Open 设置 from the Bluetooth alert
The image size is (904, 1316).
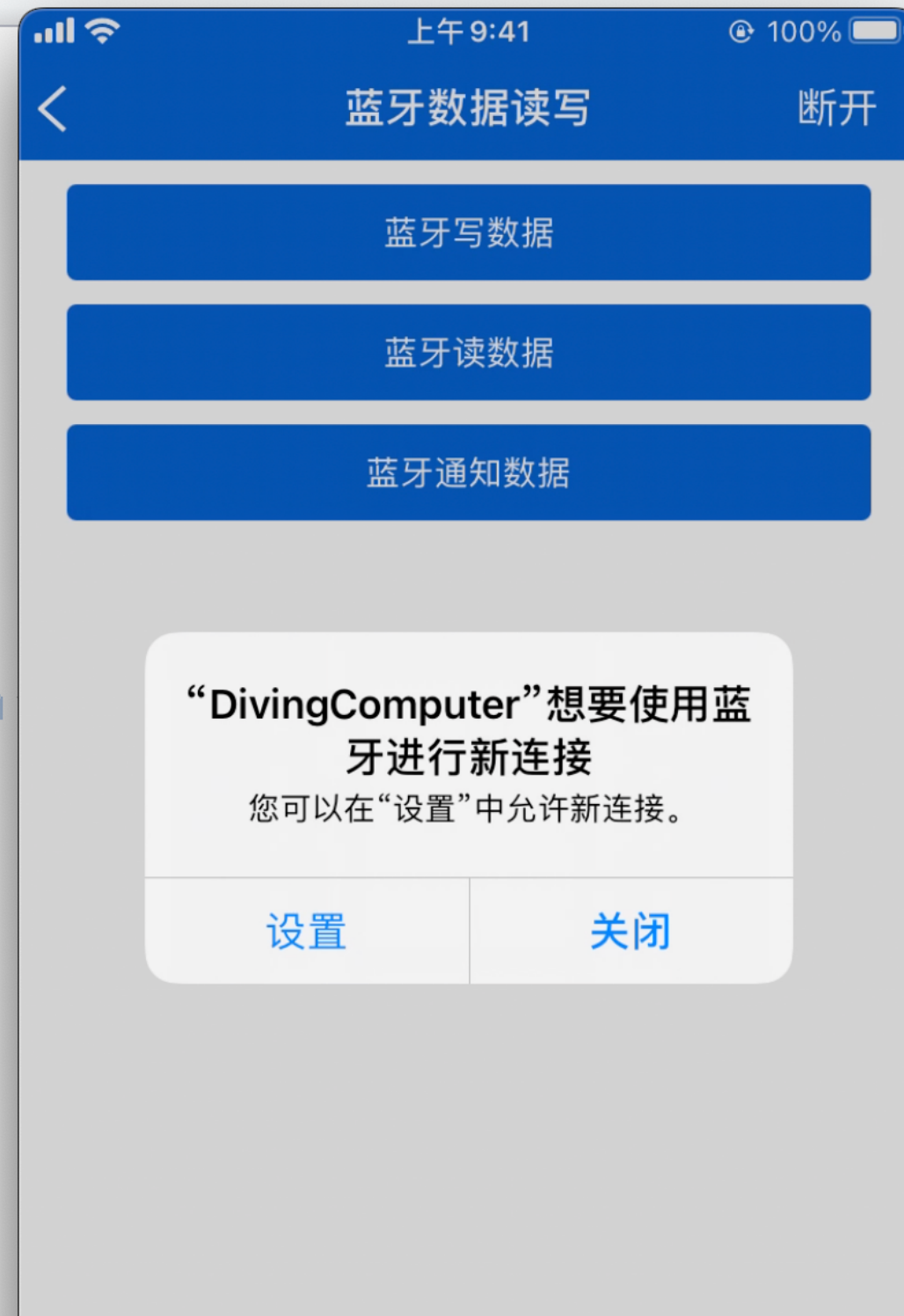coord(307,932)
